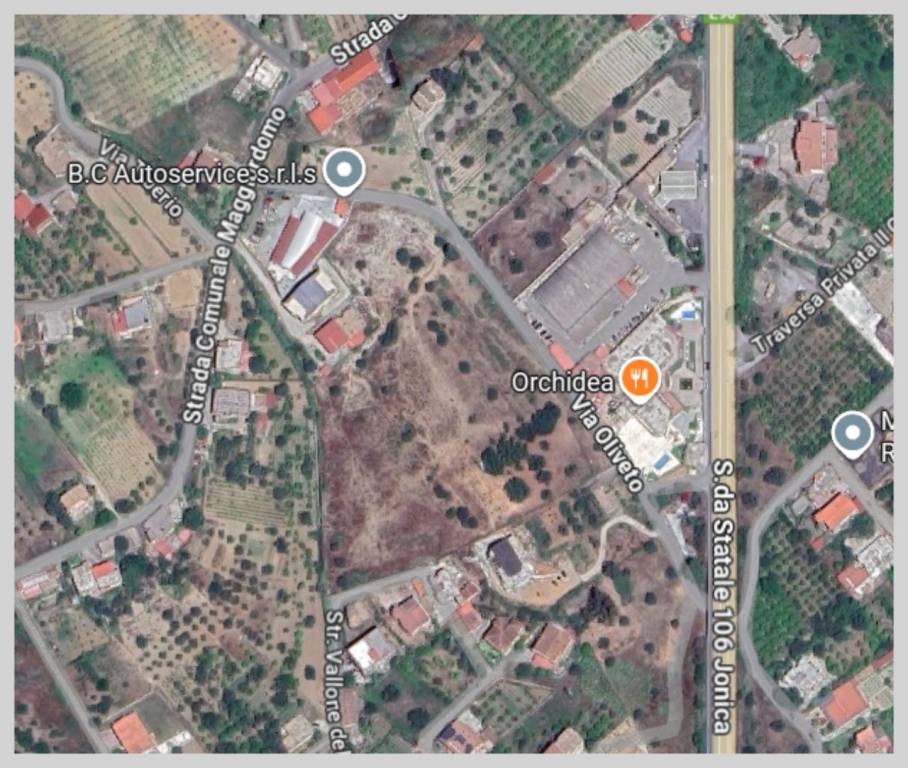Select the Orchidea restaurant marker
Viewport: 908px width, 768px height.
coord(639,378)
